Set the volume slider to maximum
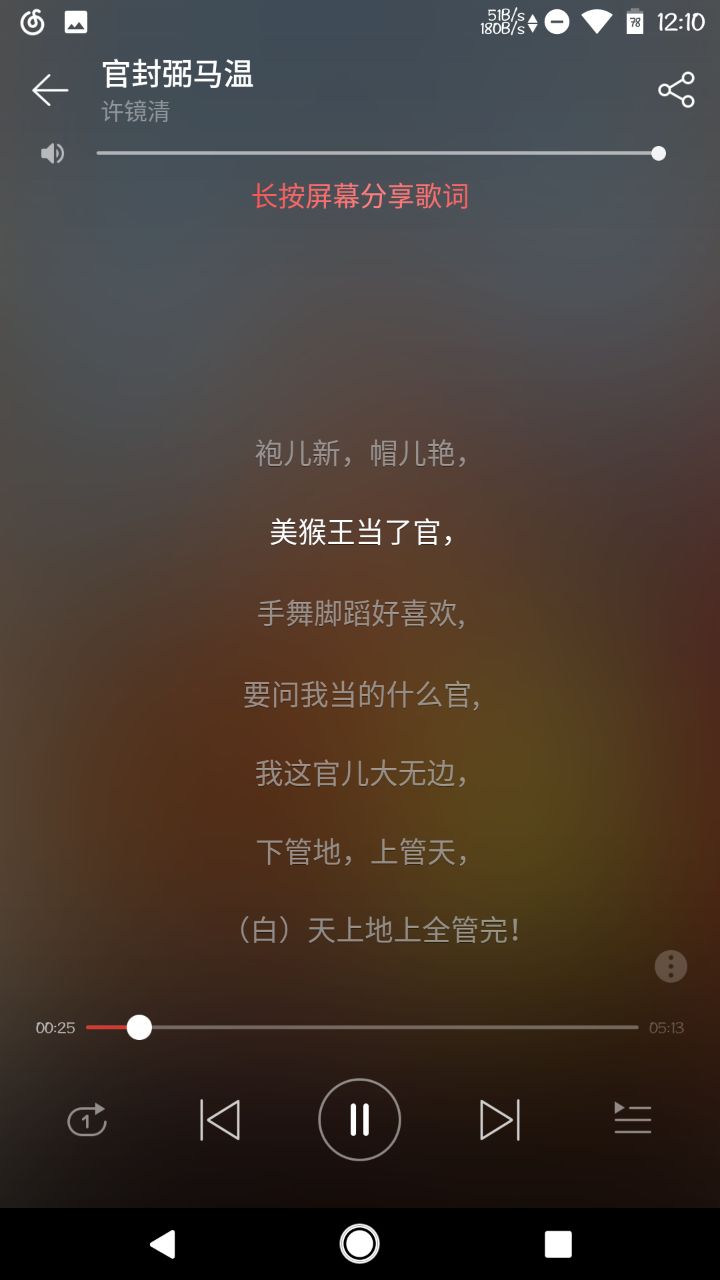Screen dimensions: 720x1280 (x=658, y=153)
